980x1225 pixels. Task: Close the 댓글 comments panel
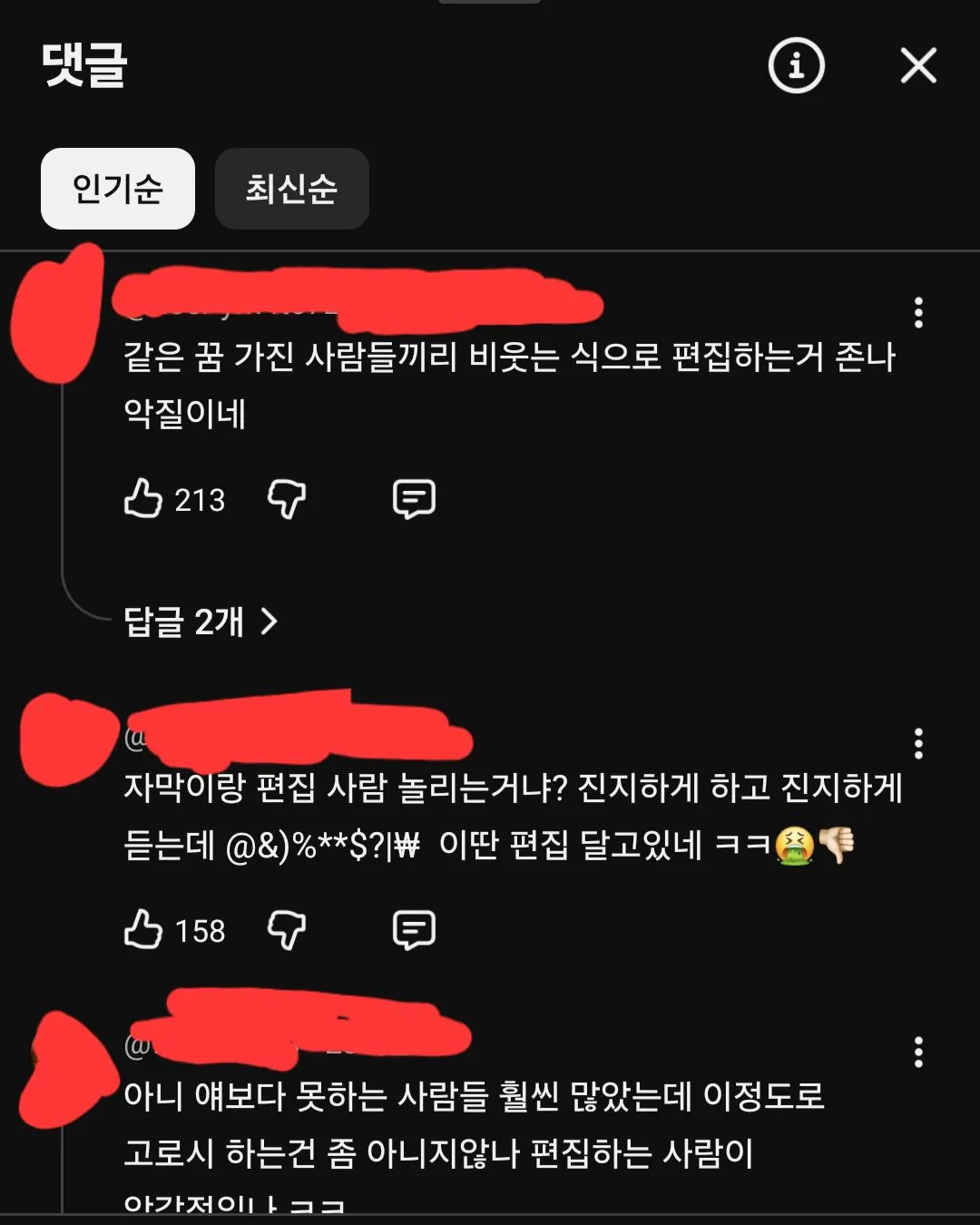point(918,66)
